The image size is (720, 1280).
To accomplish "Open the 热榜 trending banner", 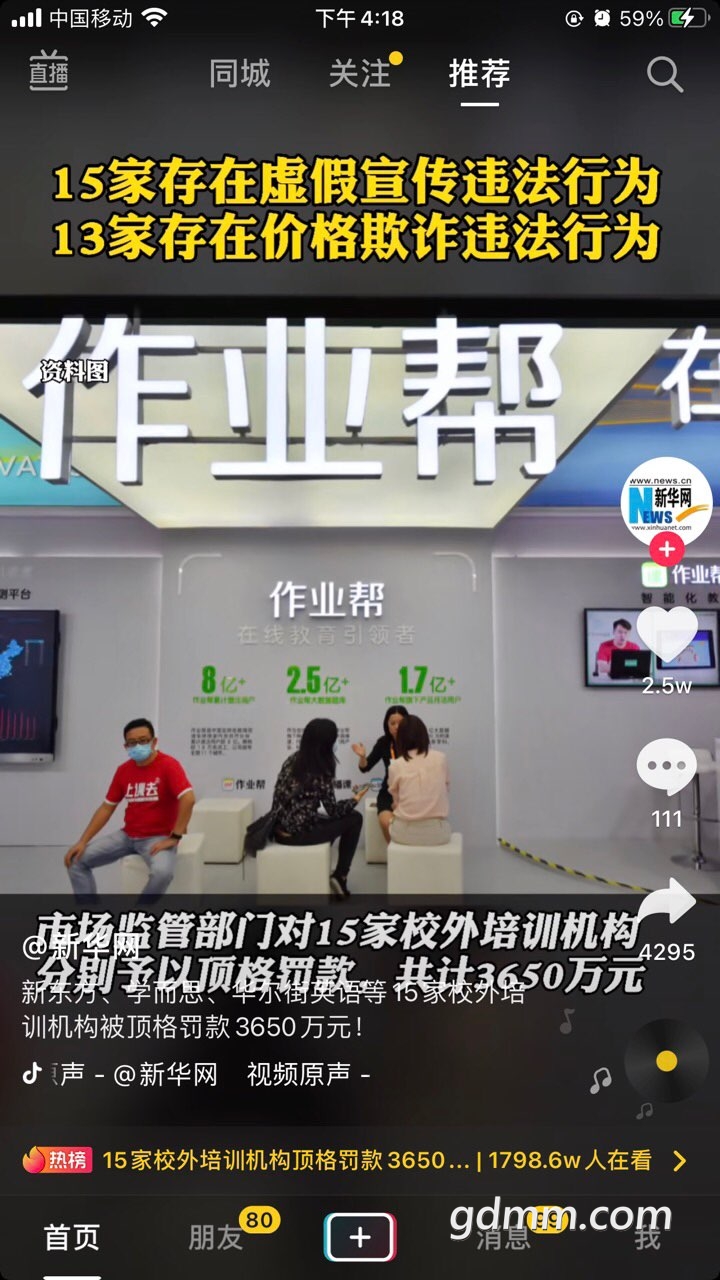I will 356,1160.
